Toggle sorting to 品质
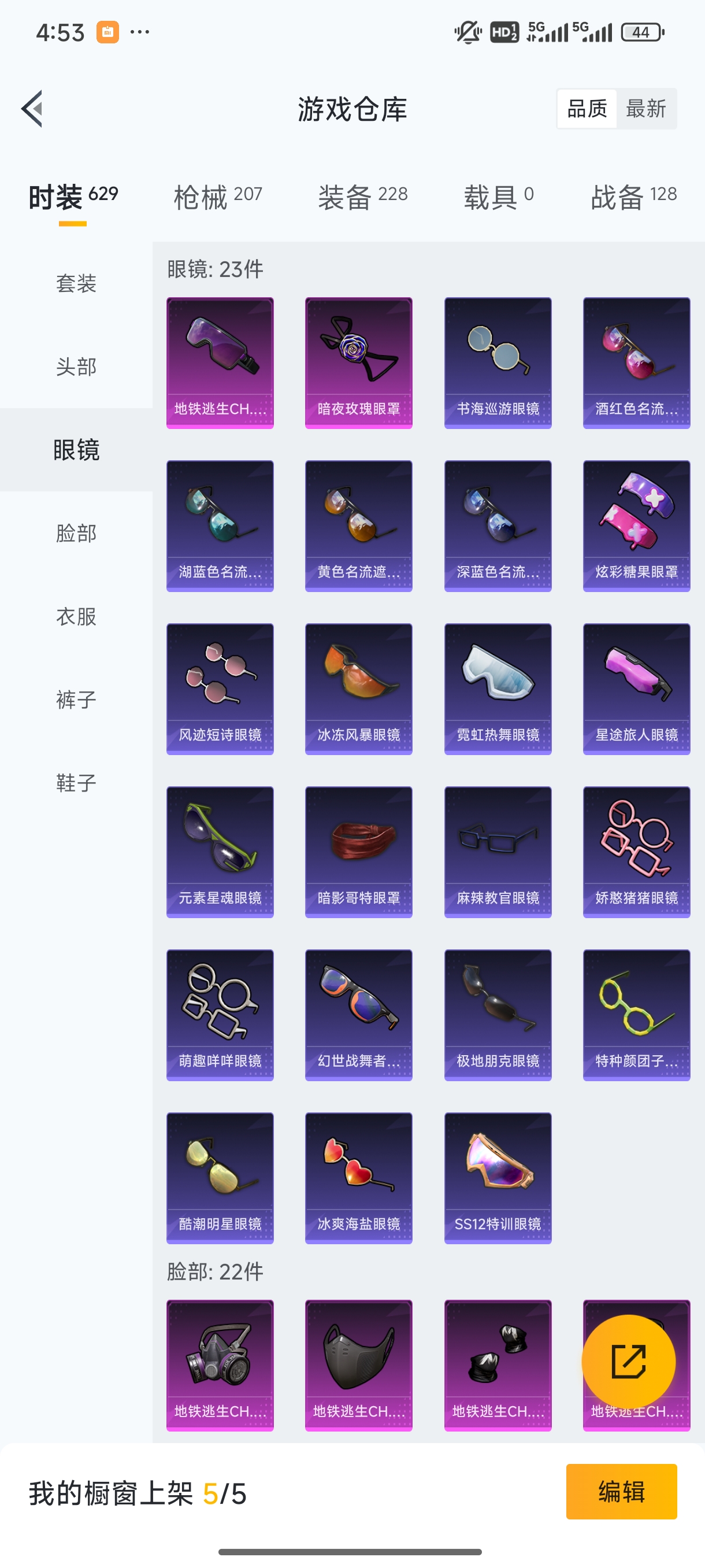Screen dimensions: 705x1568 (x=587, y=108)
